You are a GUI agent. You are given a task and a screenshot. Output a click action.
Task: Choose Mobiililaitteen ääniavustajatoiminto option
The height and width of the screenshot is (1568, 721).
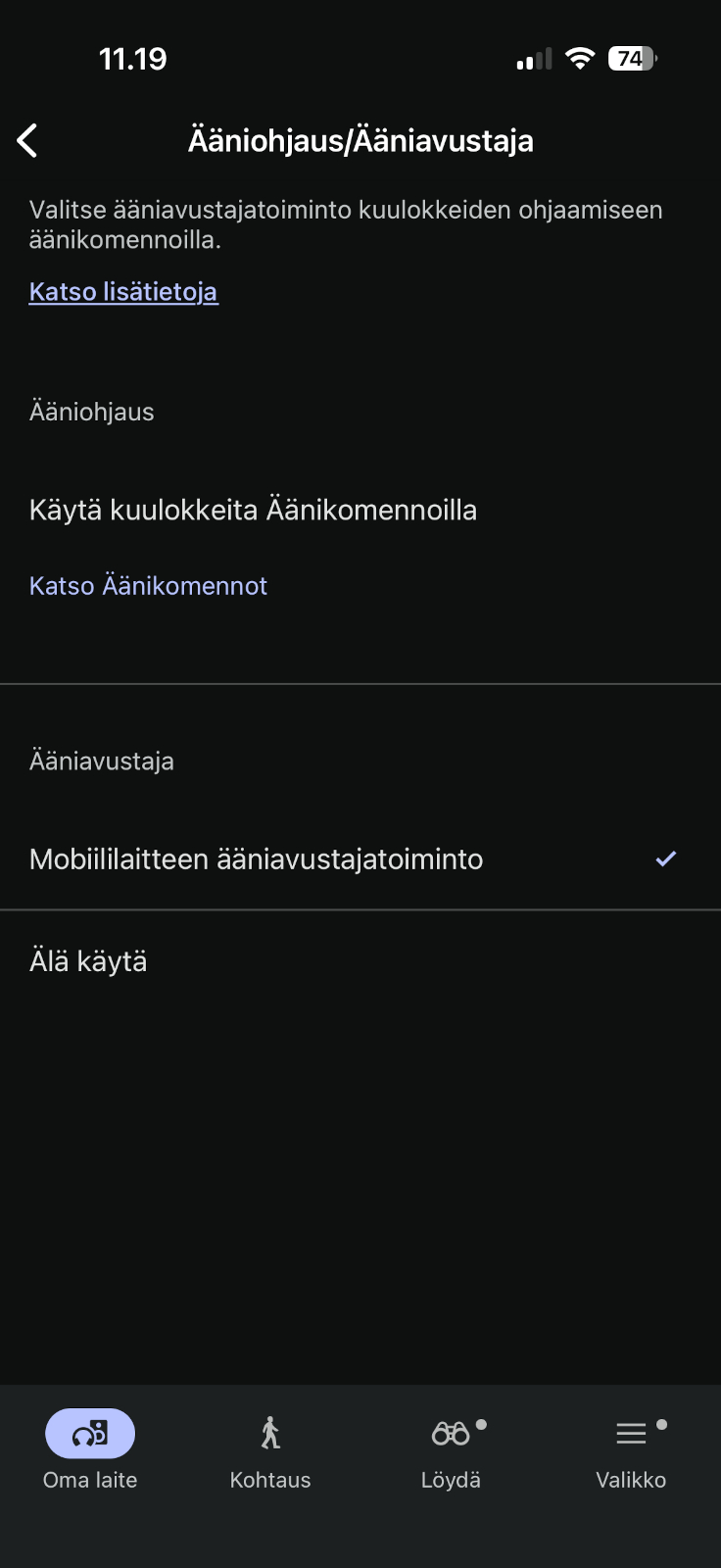(x=257, y=859)
